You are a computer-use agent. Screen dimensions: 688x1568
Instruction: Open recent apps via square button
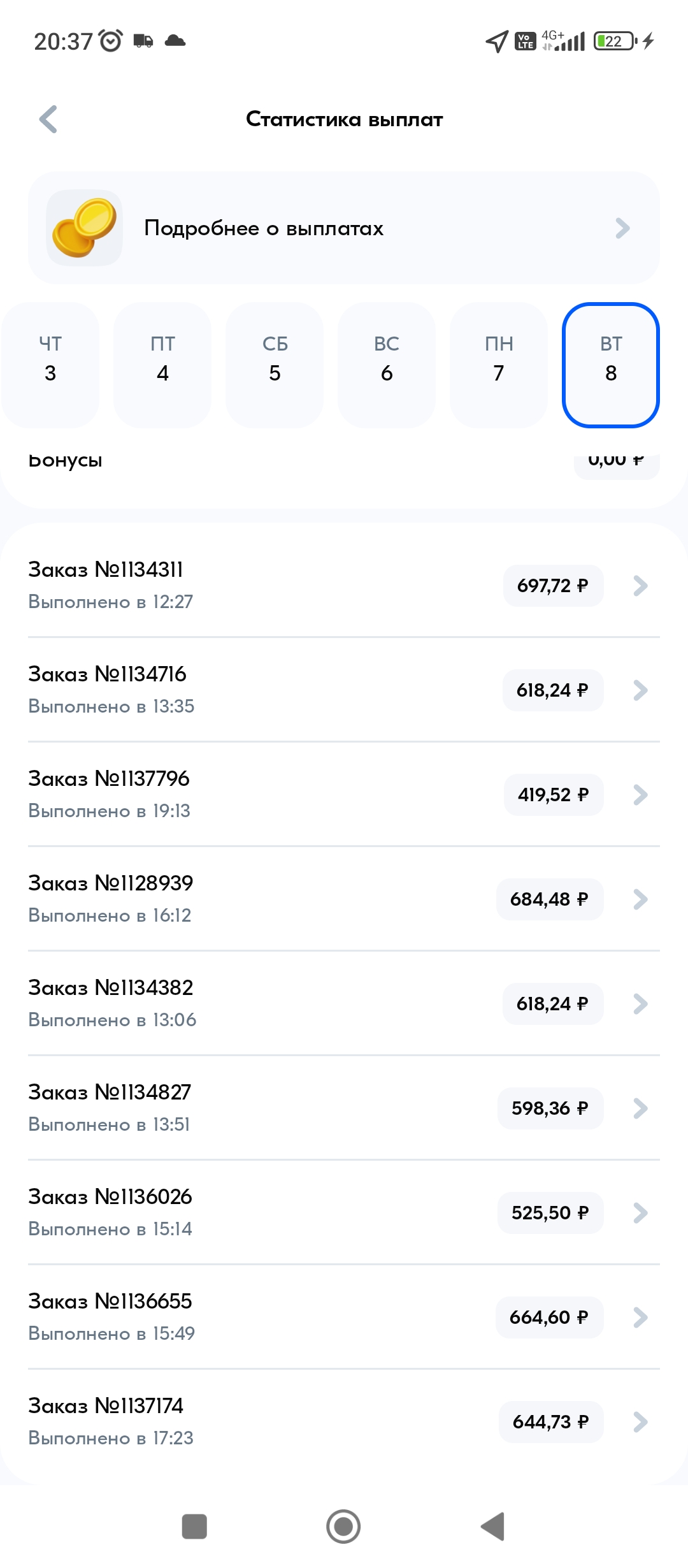[x=194, y=1527]
